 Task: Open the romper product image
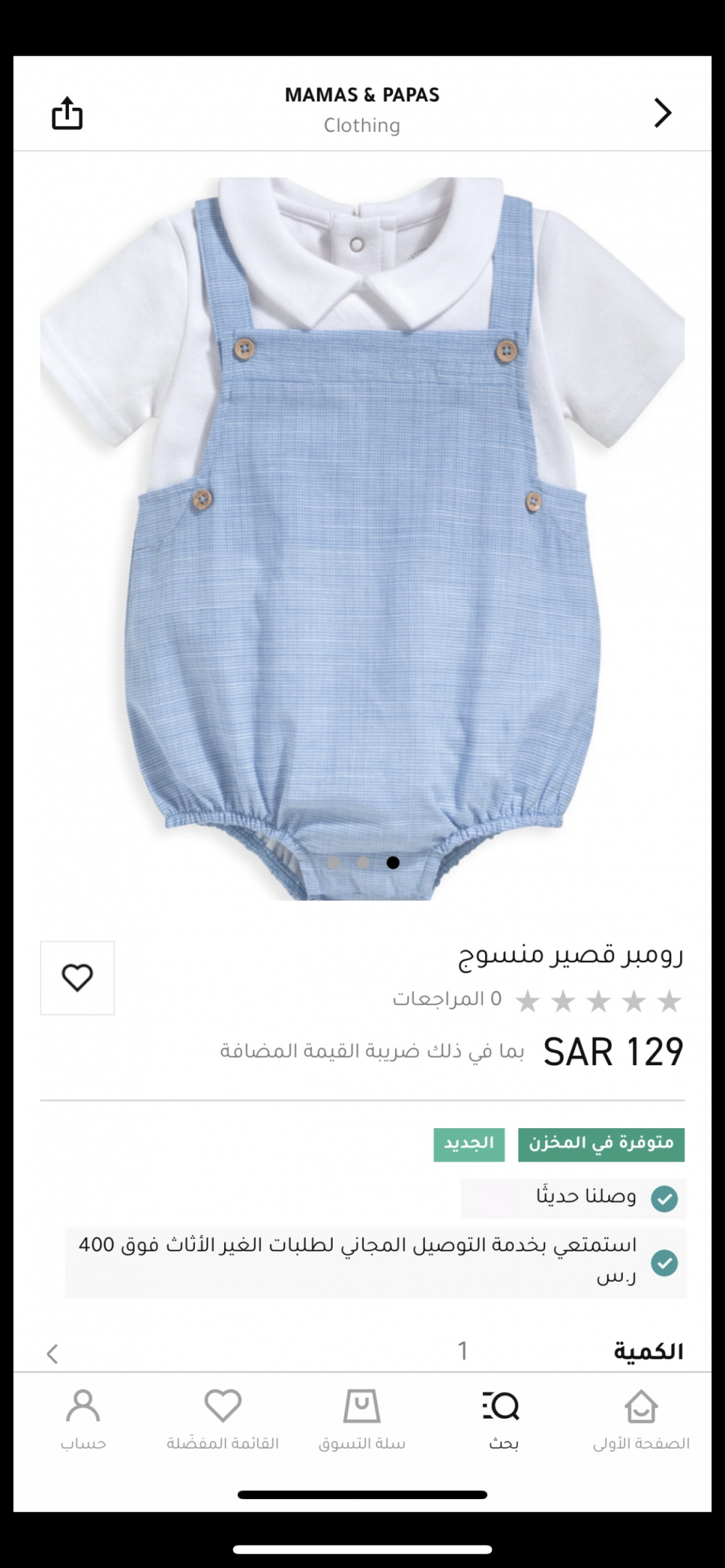pyautogui.click(x=362, y=536)
